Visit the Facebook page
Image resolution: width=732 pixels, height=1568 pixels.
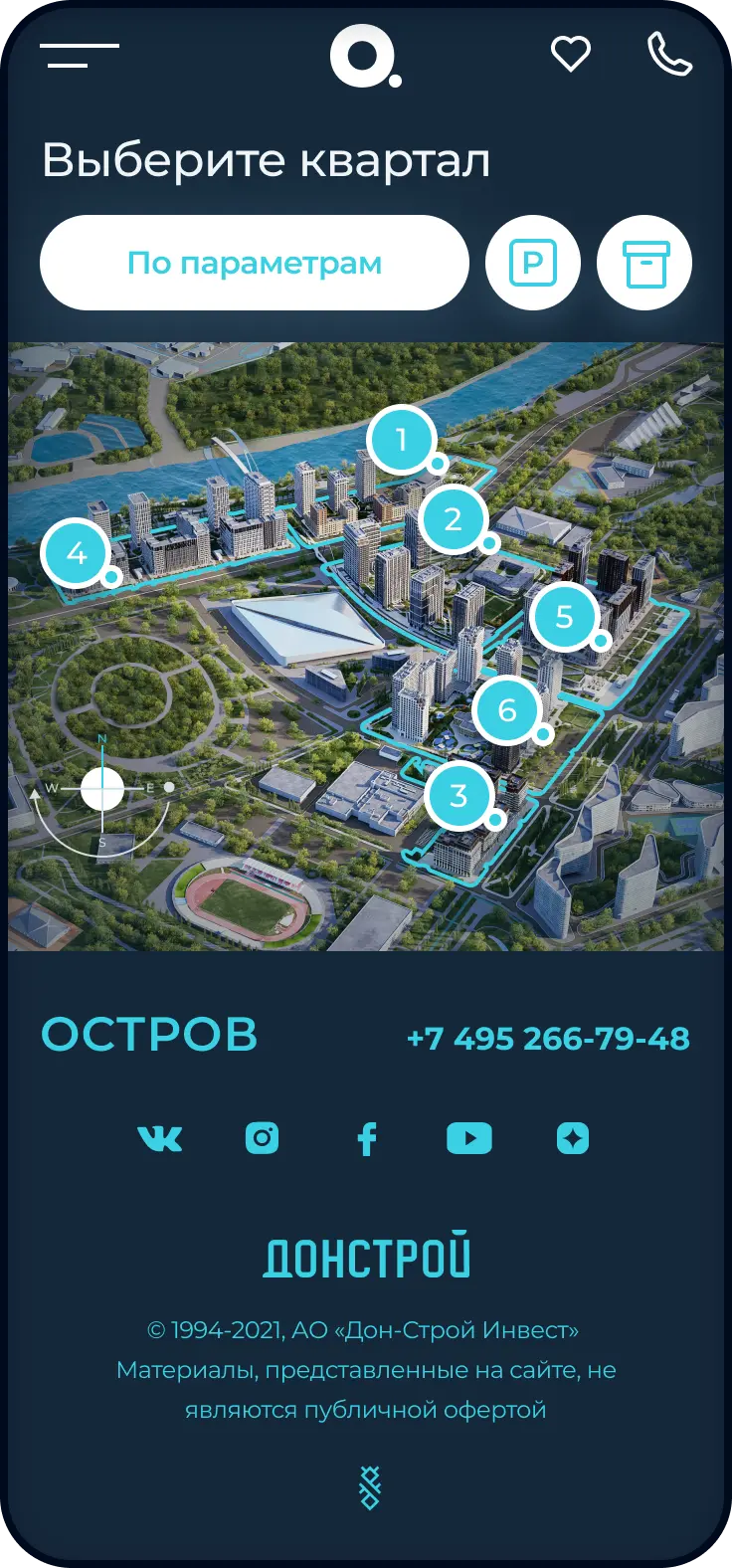366,1138
